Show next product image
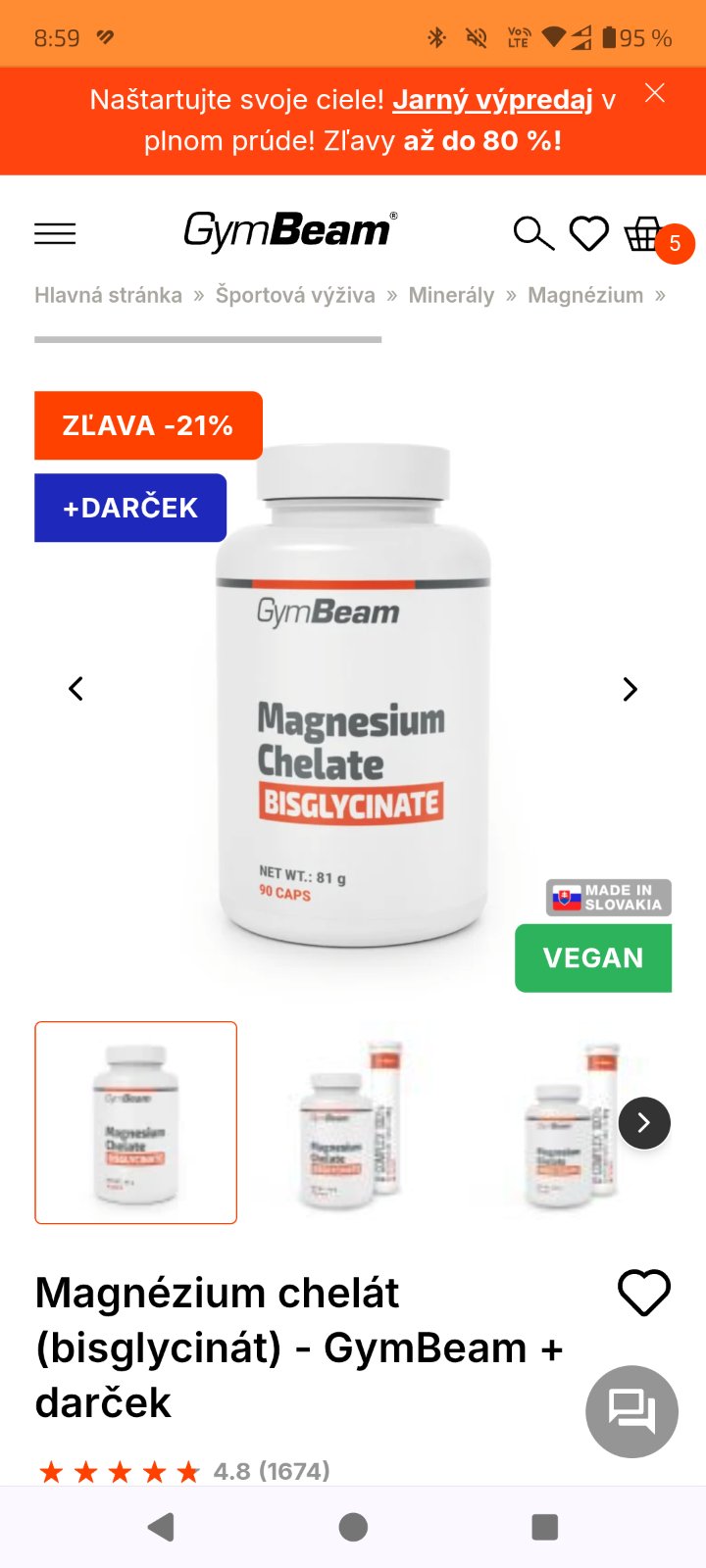This screenshot has height=1568, width=706. pos(630,689)
